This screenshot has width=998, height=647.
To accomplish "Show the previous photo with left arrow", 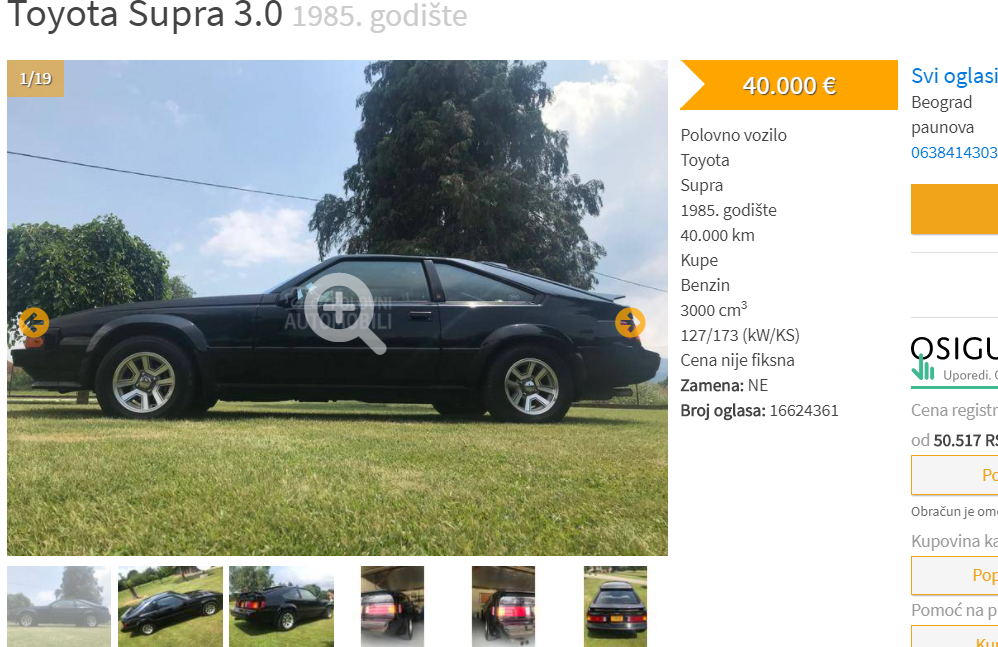I will click(33, 323).
